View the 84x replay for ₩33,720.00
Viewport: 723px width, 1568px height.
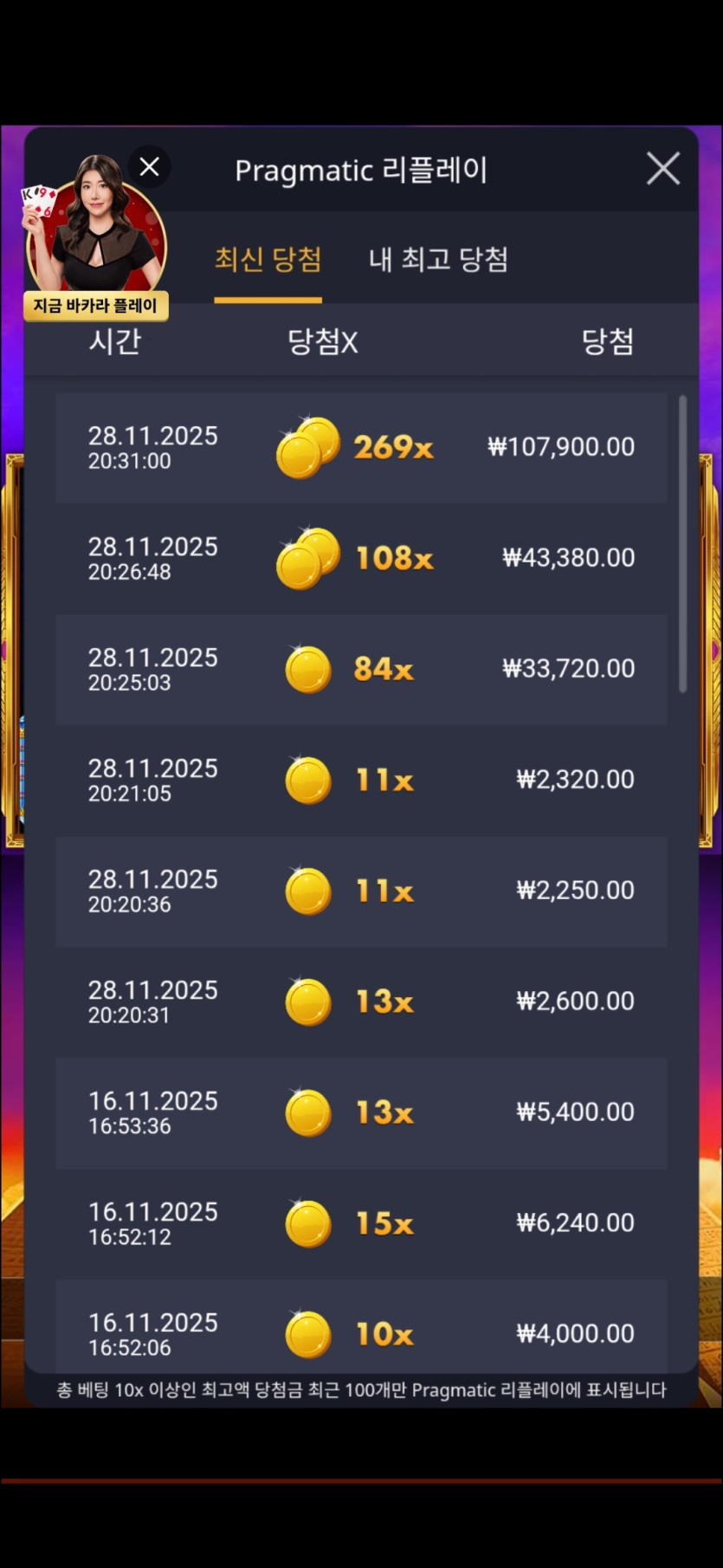click(x=361, y=670)
